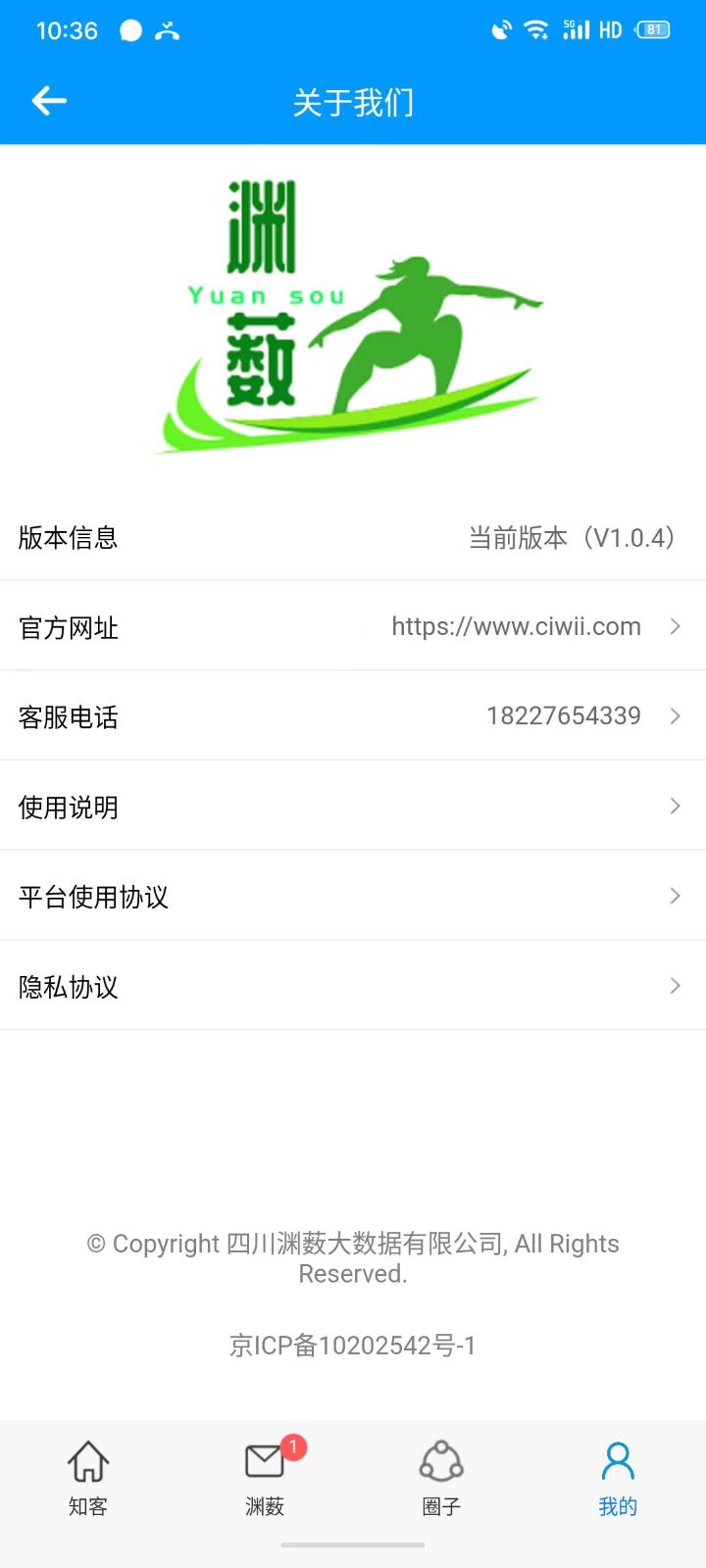Open the 知客 home tab icon
706x1568 pixels.
(x=87, y=1459)
